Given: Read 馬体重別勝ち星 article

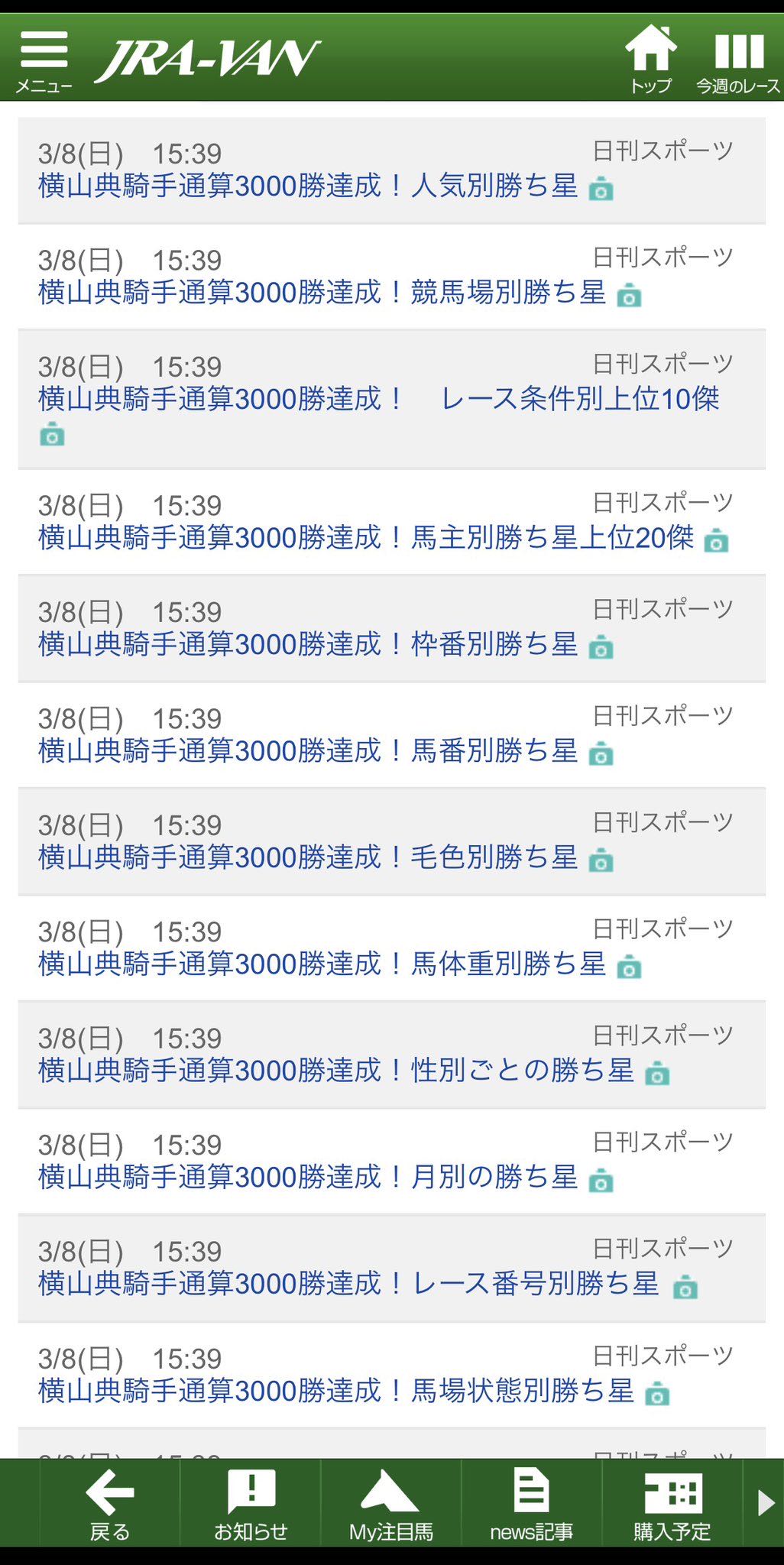Looking at the screenshot, I should coord(322,964).
